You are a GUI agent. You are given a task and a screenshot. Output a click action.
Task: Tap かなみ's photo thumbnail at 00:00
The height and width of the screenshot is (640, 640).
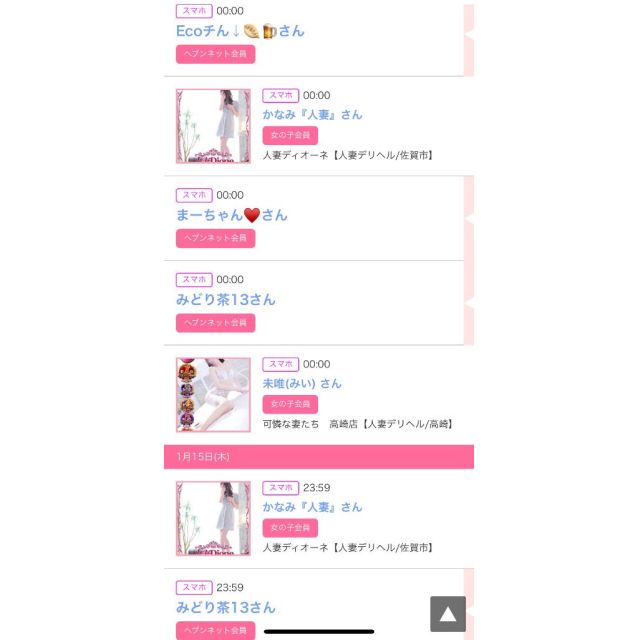[x=213, y=126]
